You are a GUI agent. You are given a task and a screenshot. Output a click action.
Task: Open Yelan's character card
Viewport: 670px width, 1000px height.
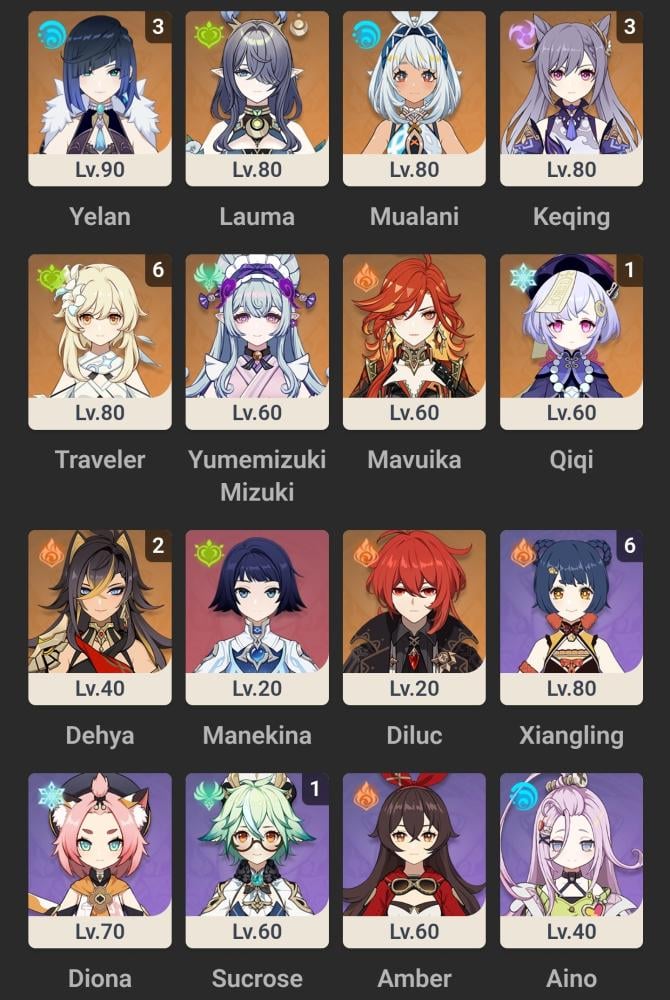[100, 98]
